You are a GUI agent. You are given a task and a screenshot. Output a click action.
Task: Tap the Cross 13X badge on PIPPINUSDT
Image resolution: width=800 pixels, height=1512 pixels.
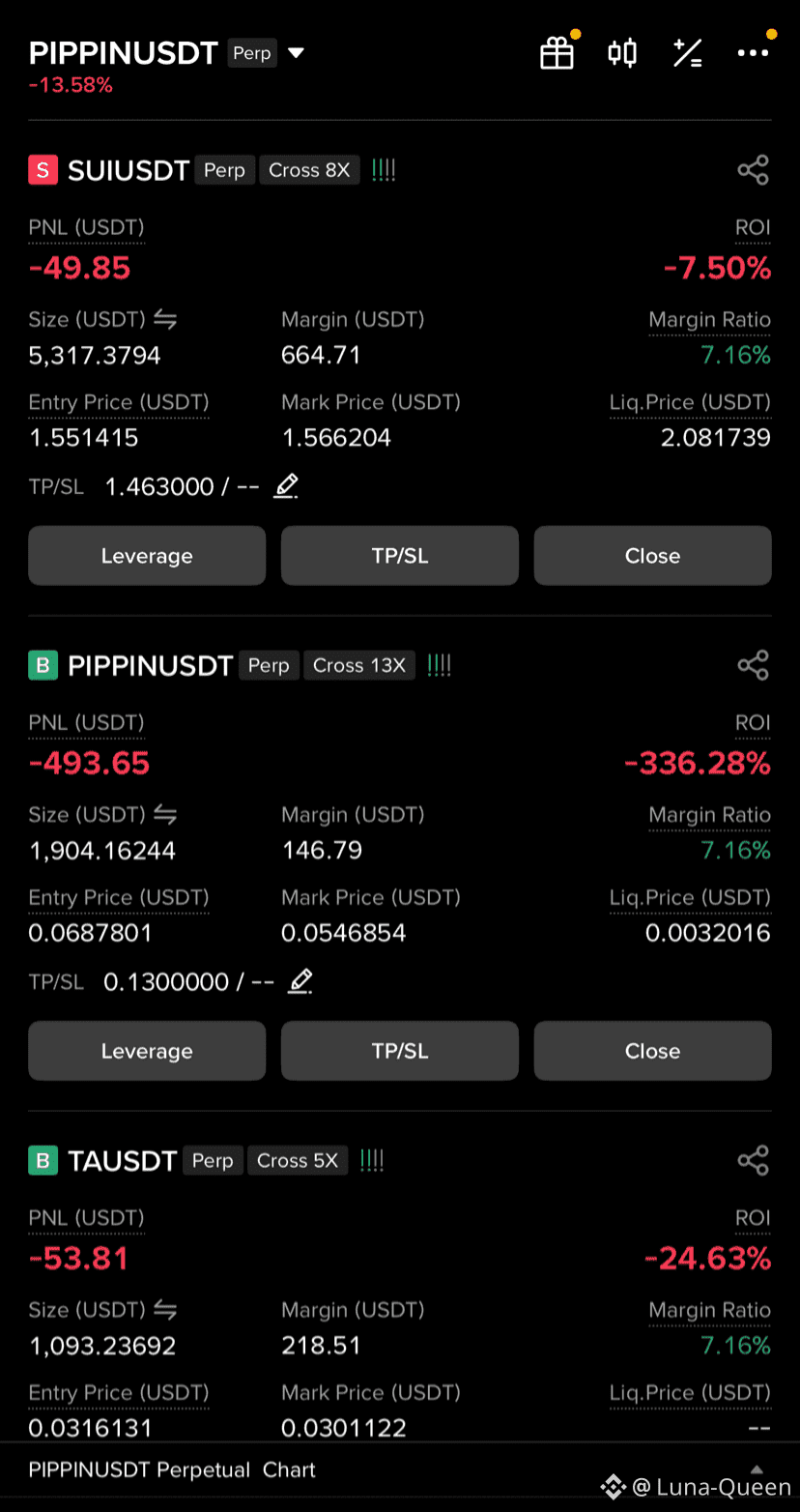[359, 665]
